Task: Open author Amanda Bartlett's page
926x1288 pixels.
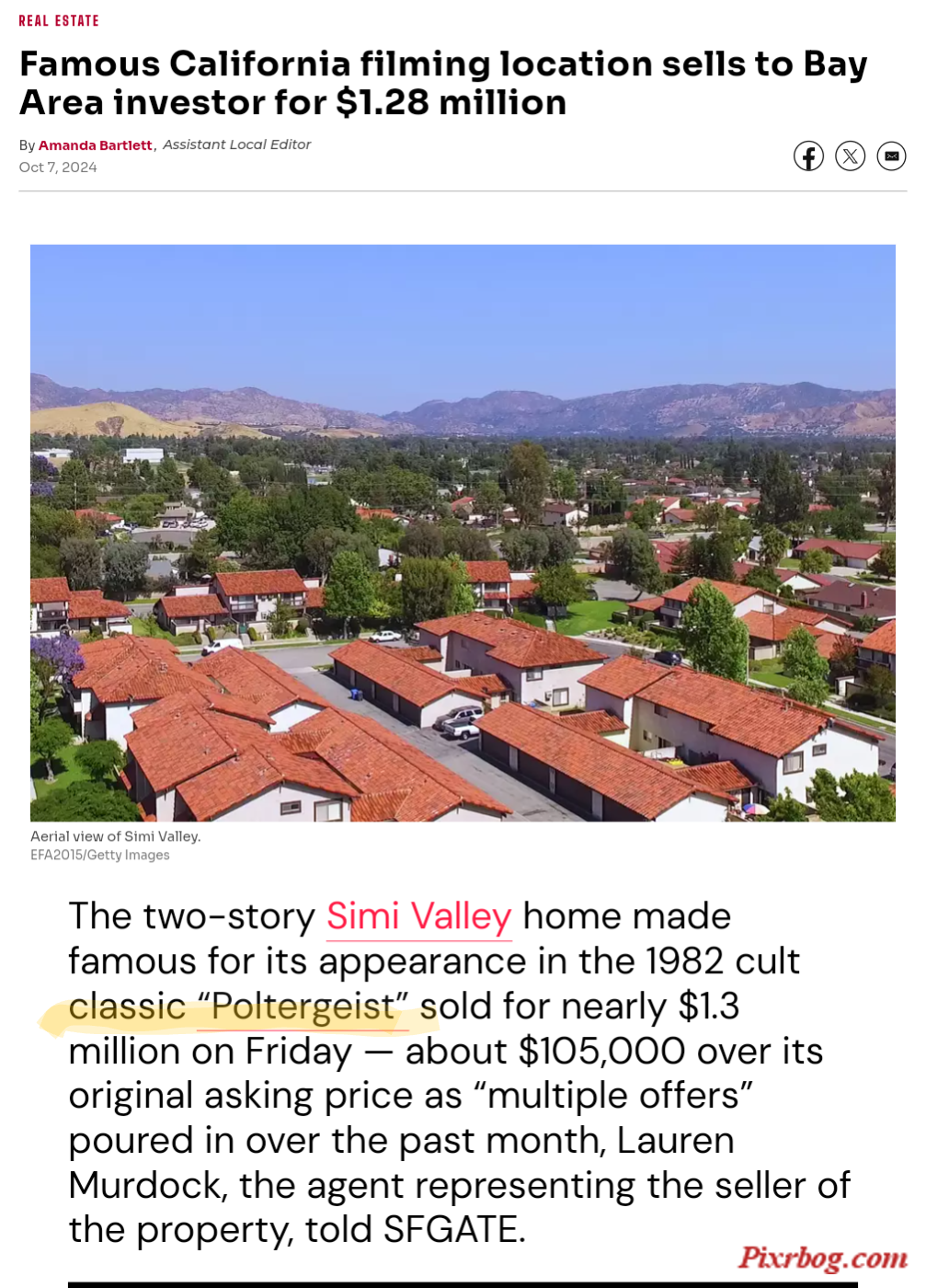Action: click(x=95, y=145)
